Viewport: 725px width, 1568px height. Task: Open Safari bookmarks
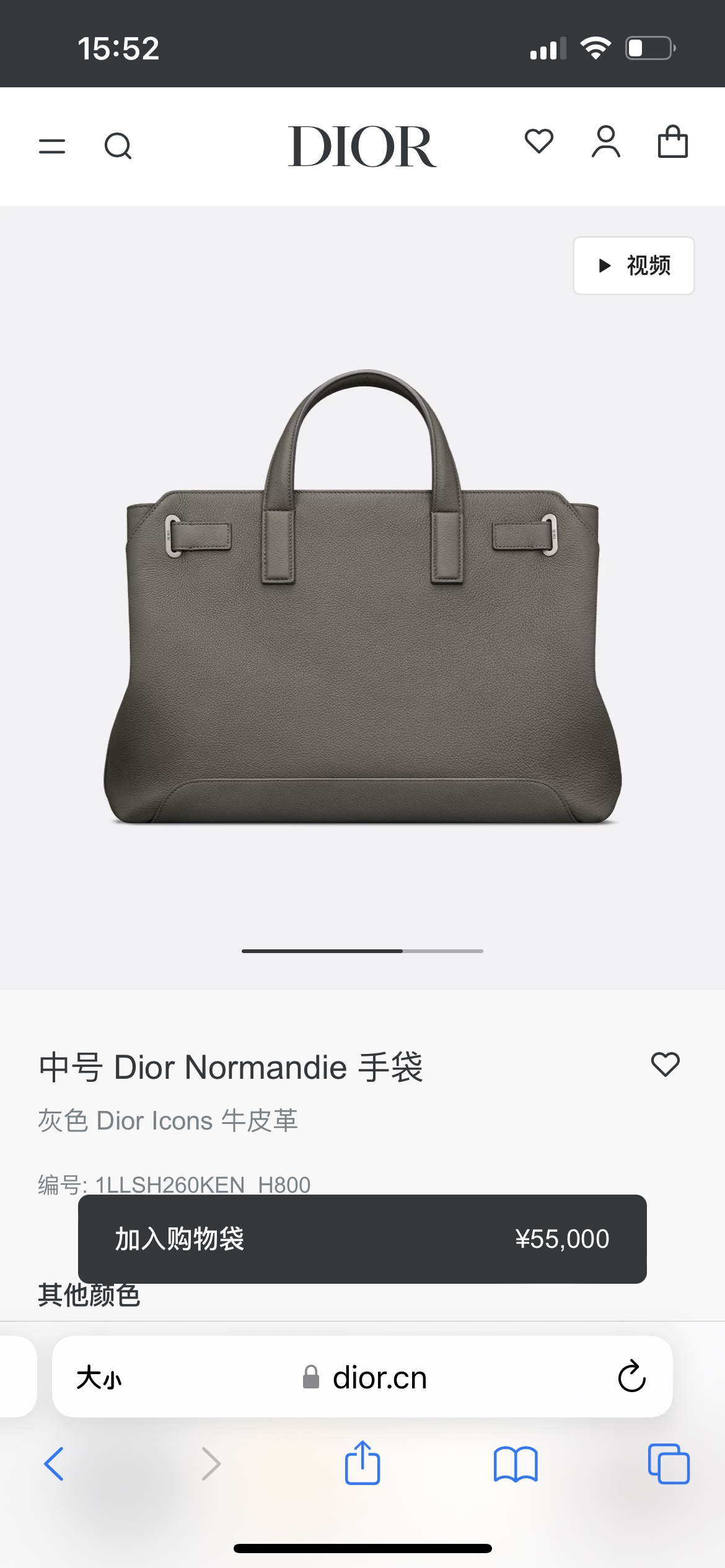(x=516, y=1464)
